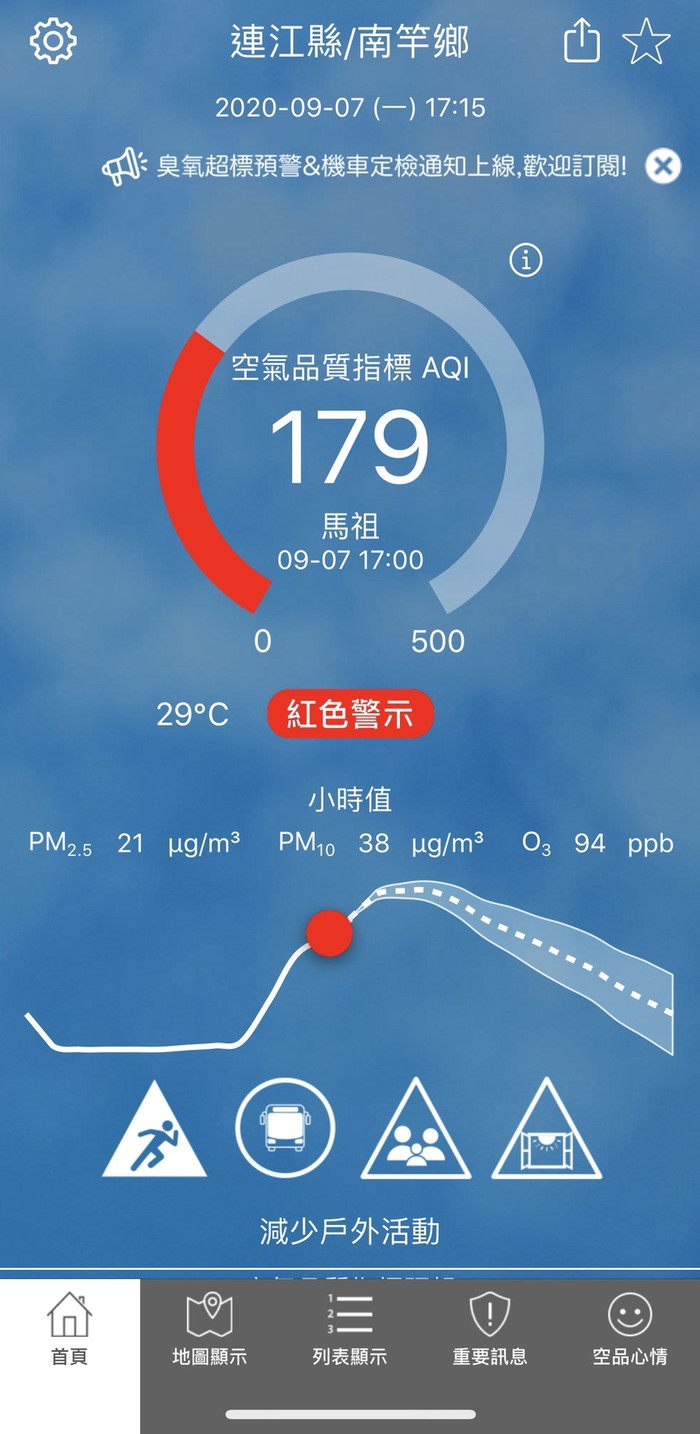Tap the window ventilation advice icon
The width and height of the screenshot is (700, 1434).
point(546,1130)
